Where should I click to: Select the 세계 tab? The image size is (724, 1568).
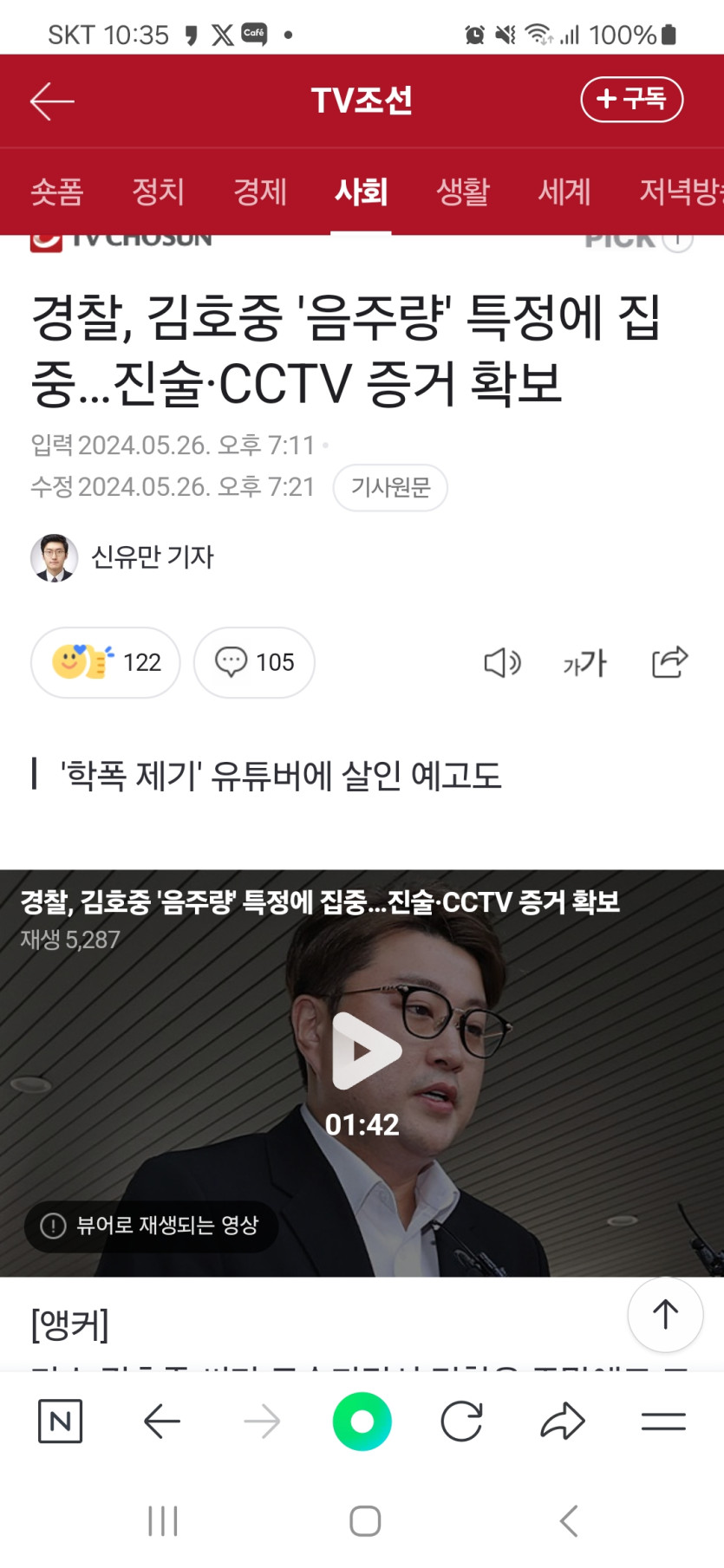click(564, 192)
